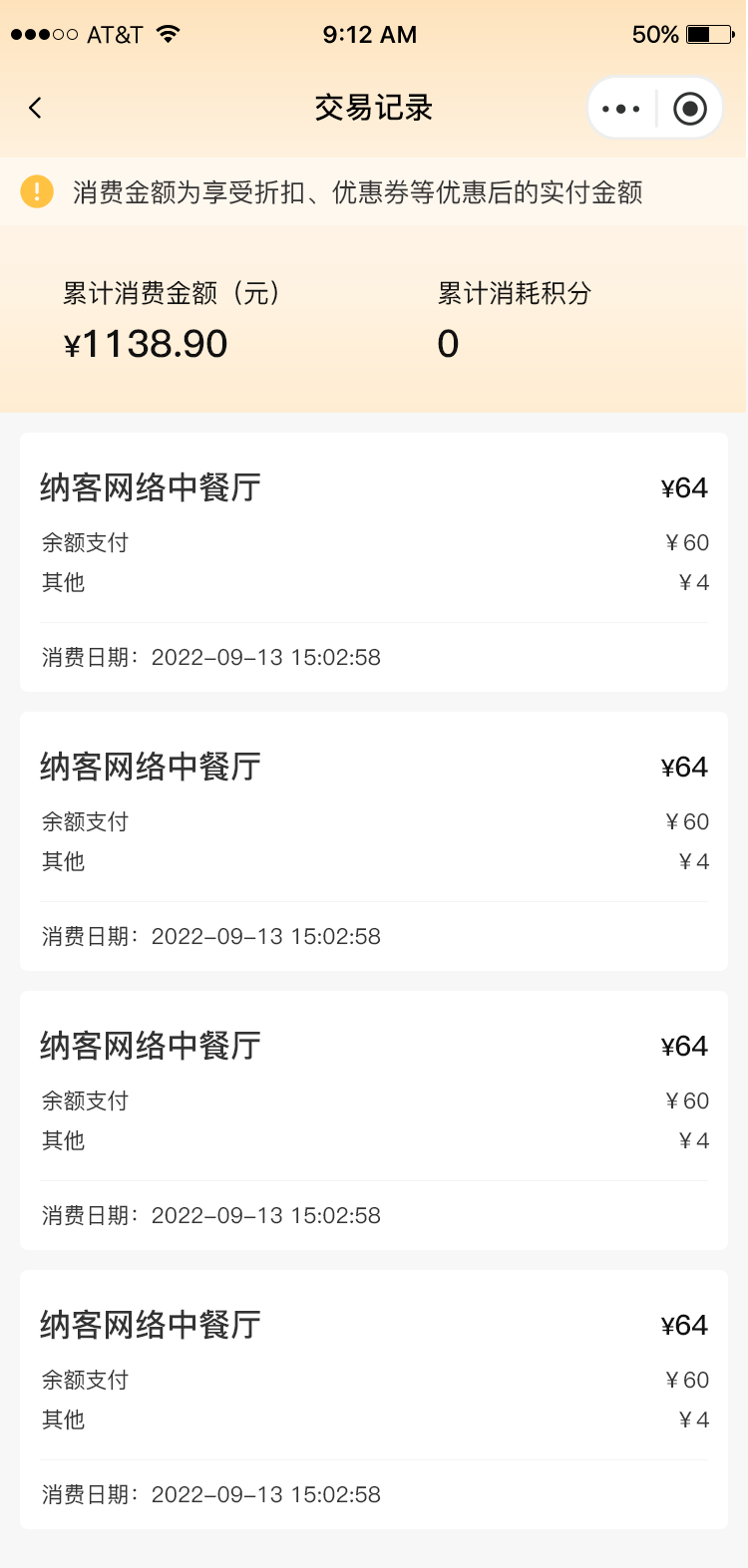The image size is (748, 1568).
Task: Click the 0 points value display
Action: click(x=448, y=344)
